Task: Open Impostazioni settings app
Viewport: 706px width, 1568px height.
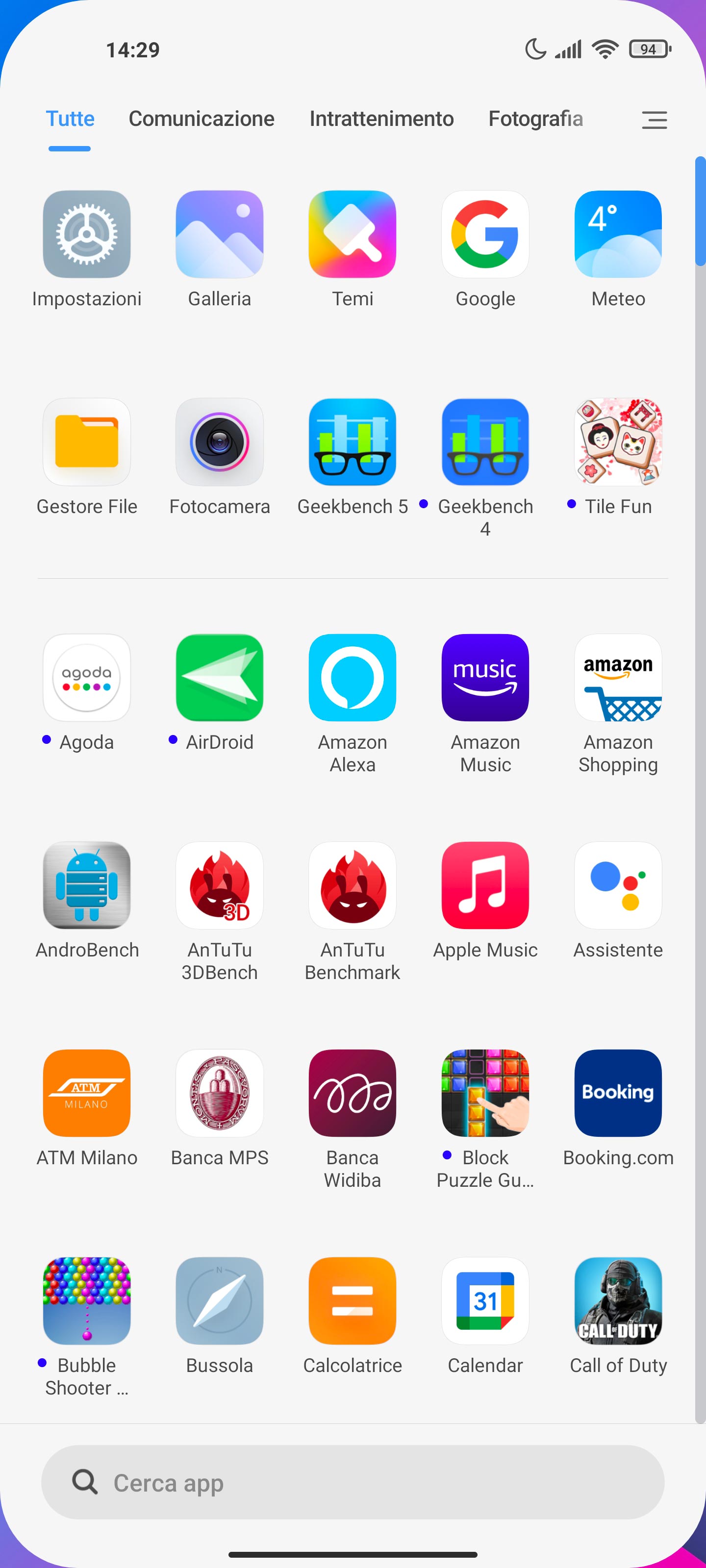Action: point(86,234)
